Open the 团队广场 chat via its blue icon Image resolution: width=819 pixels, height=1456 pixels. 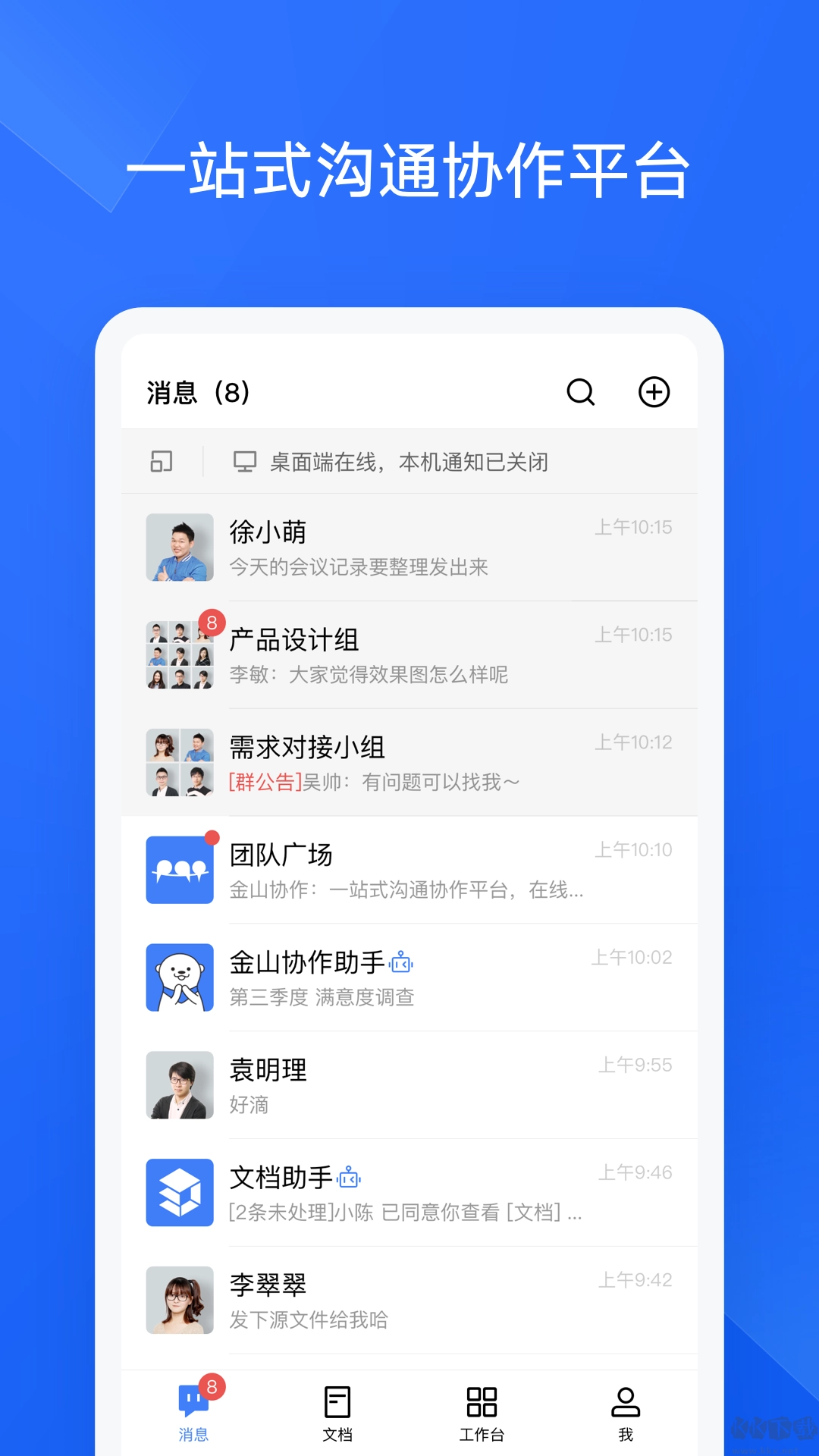point(179,869)
